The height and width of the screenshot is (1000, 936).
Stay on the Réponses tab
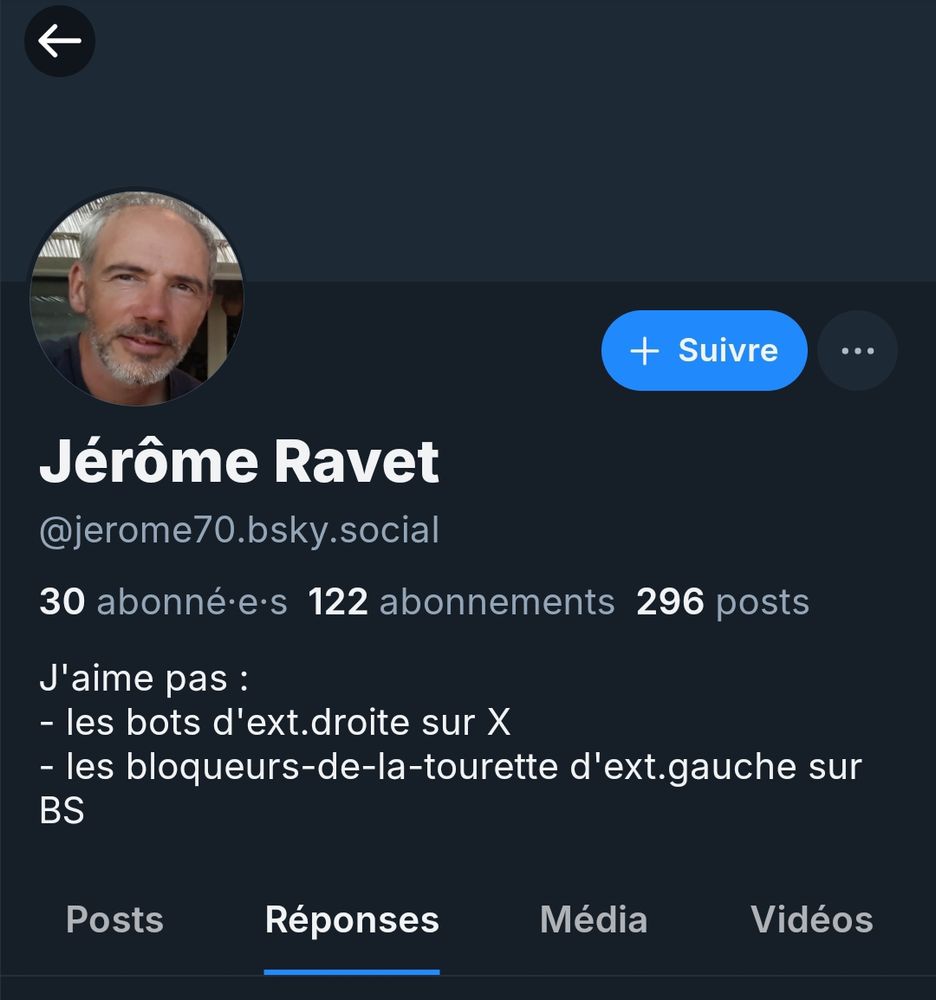point(351,919)
